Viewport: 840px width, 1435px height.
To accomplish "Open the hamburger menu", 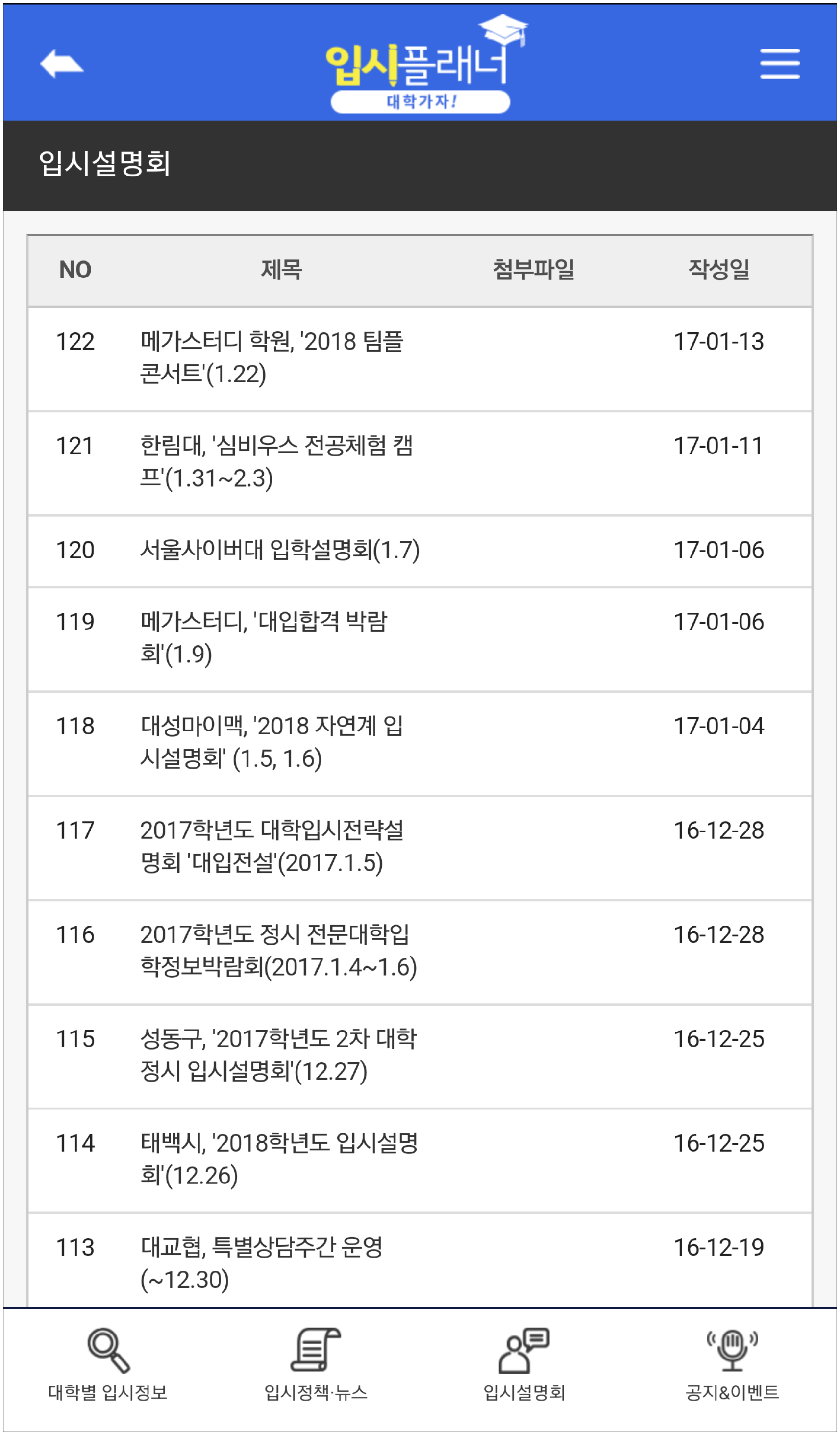I will [779, 63].
